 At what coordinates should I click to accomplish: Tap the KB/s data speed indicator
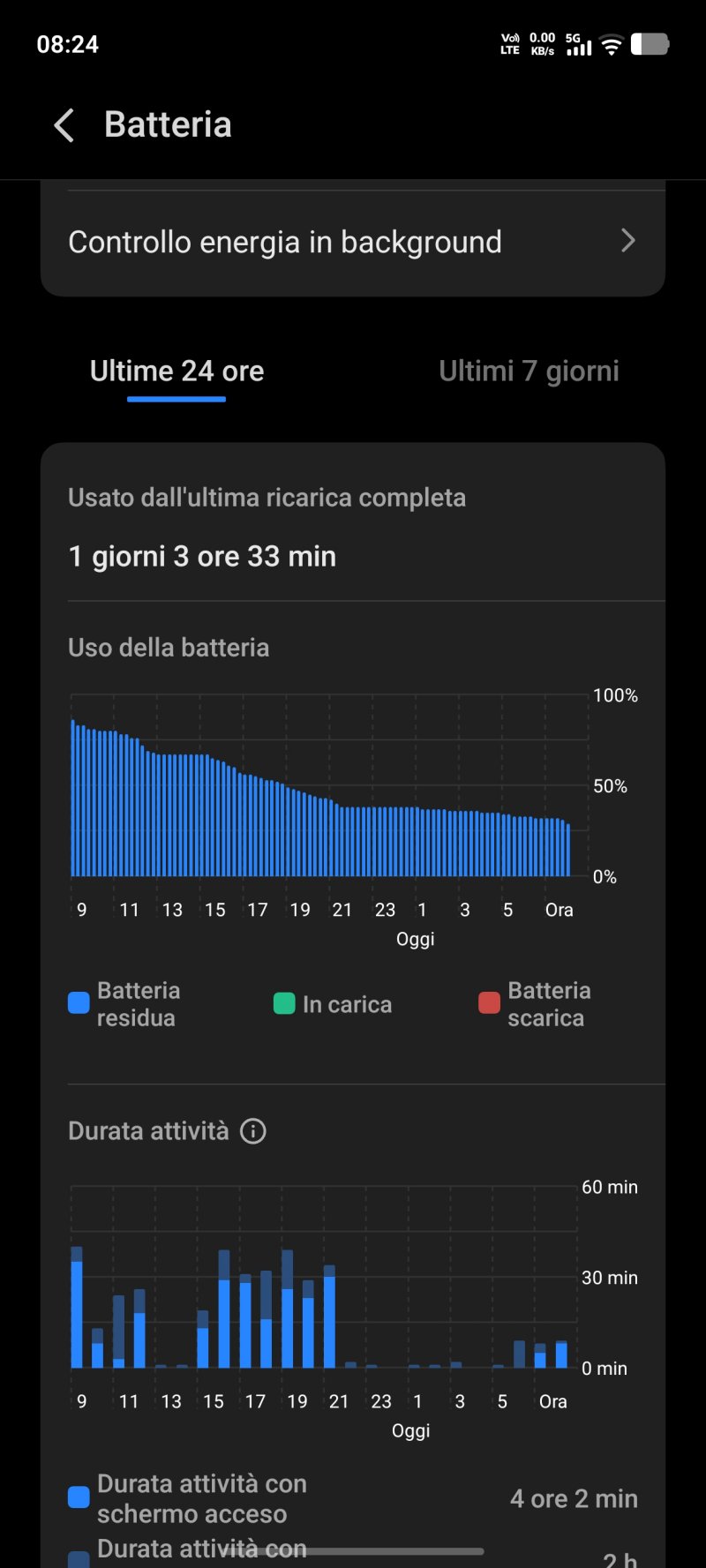[x=540, y=43]
